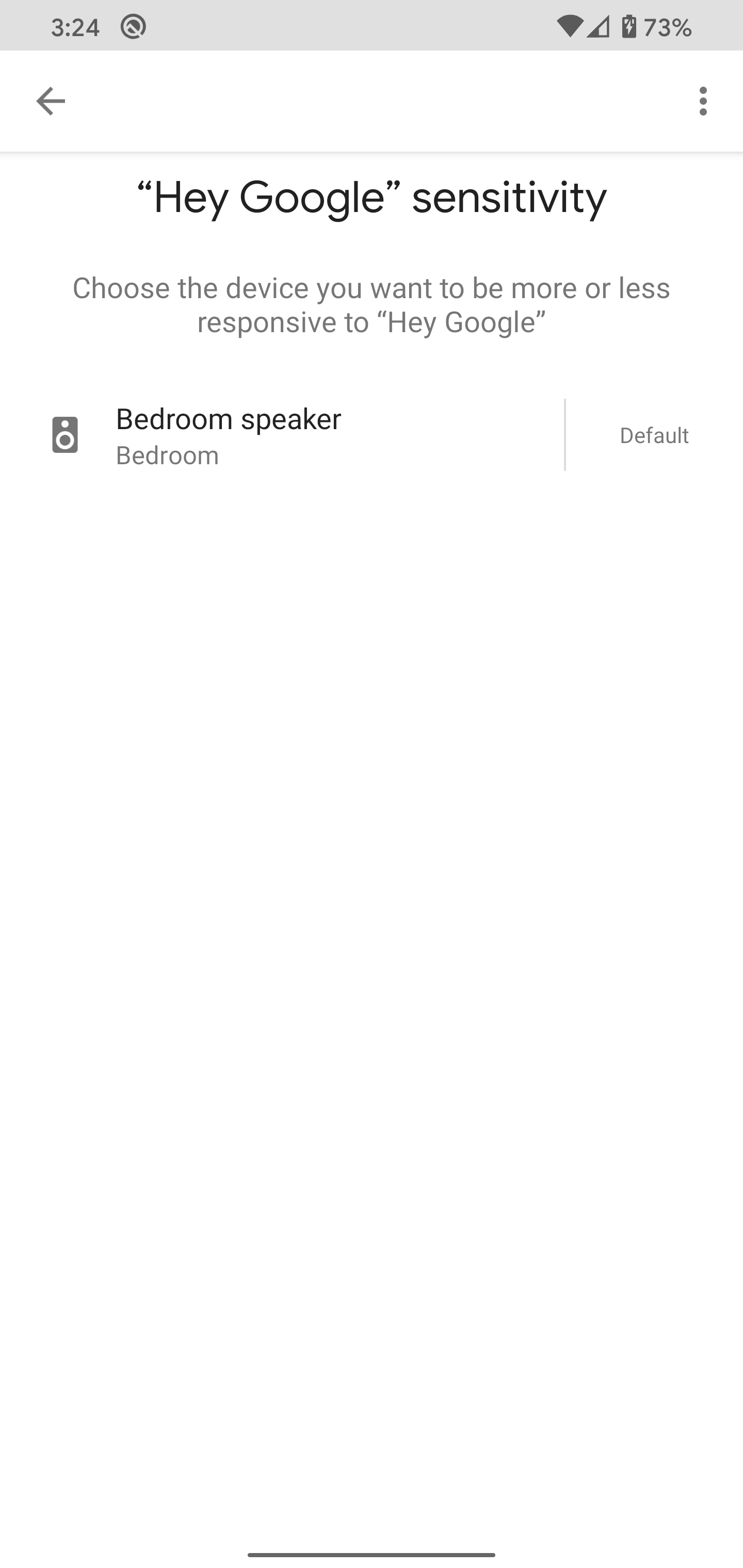743x1568 pixels.
Task: Tap the divider next to Default
Action: [x=565, y=435]
